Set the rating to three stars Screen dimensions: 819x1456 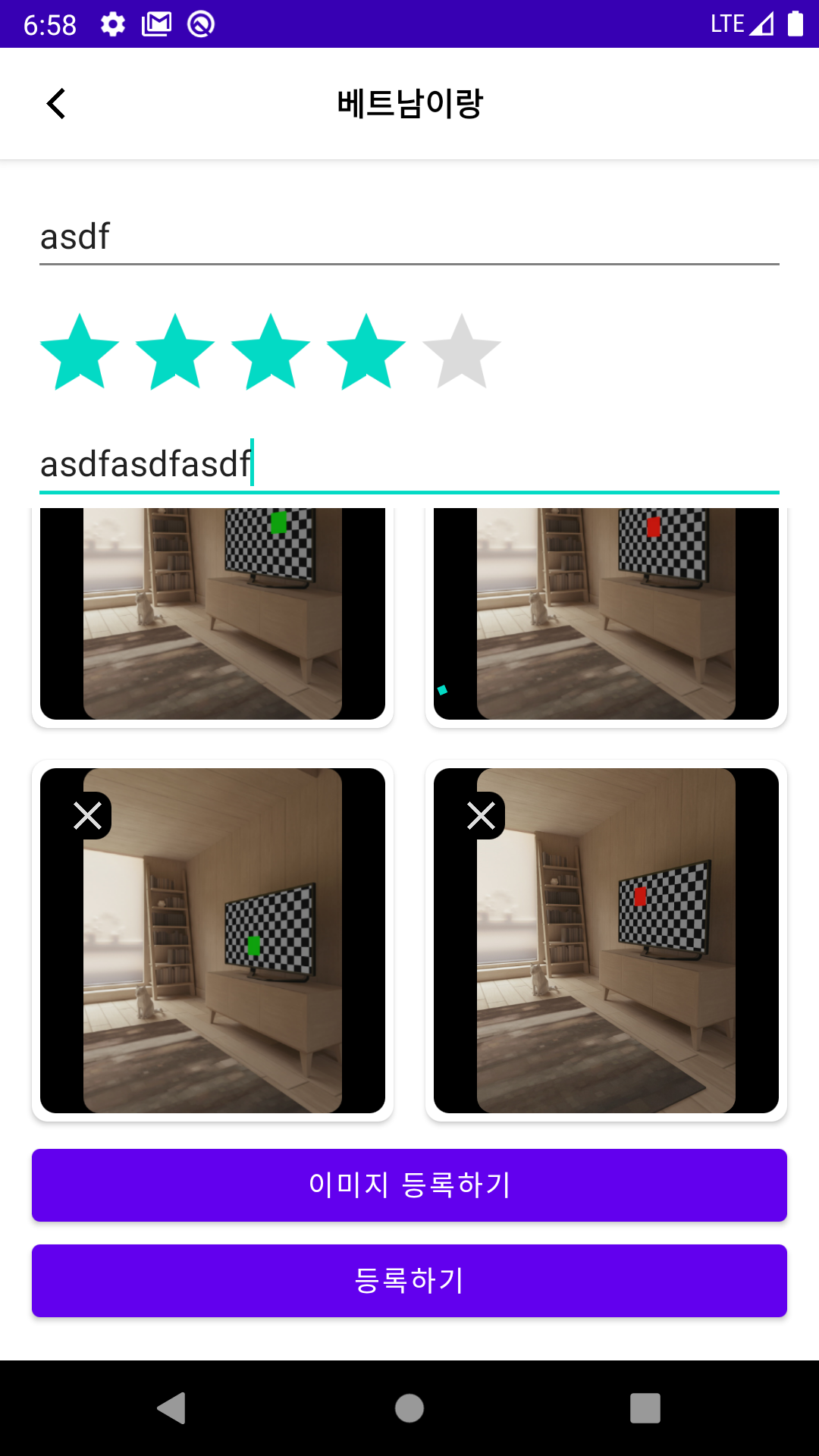(271, 352)
